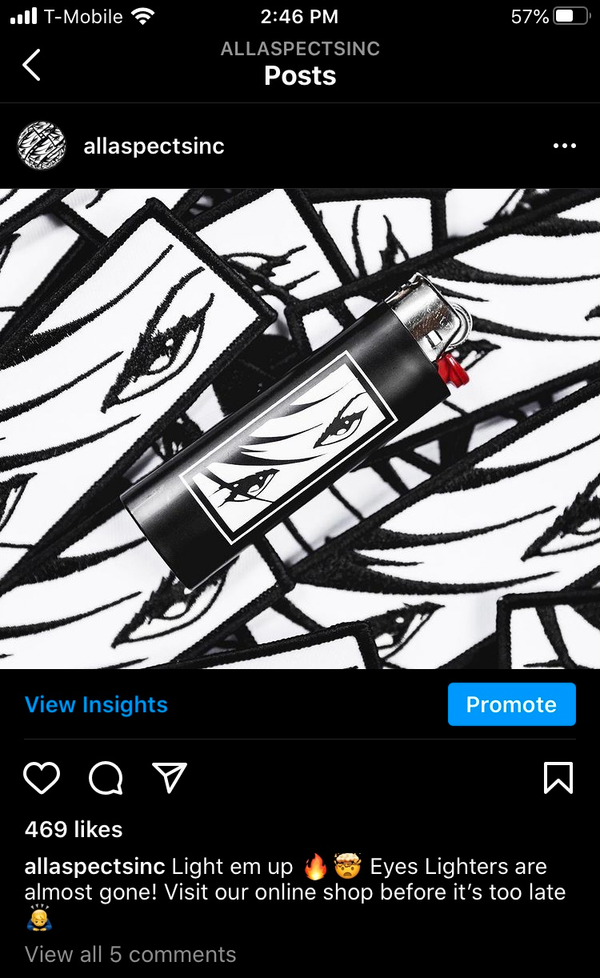Image resolution: width=600 pixels, height=978 pixels.
Task: Open allaspectsinc profile from the avatar
Action: point(42,146)
